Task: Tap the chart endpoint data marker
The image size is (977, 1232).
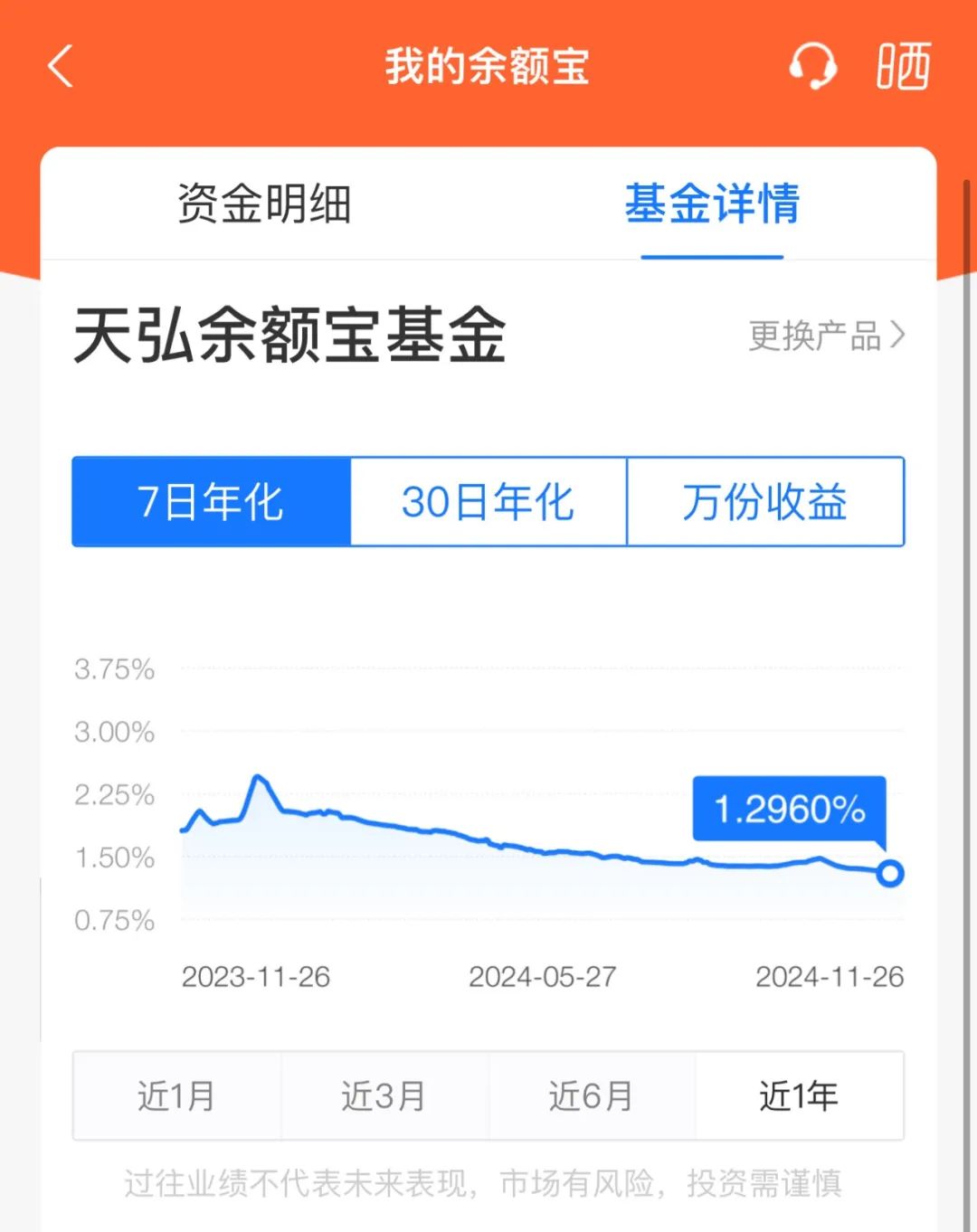Action: [x=890, y=874]
